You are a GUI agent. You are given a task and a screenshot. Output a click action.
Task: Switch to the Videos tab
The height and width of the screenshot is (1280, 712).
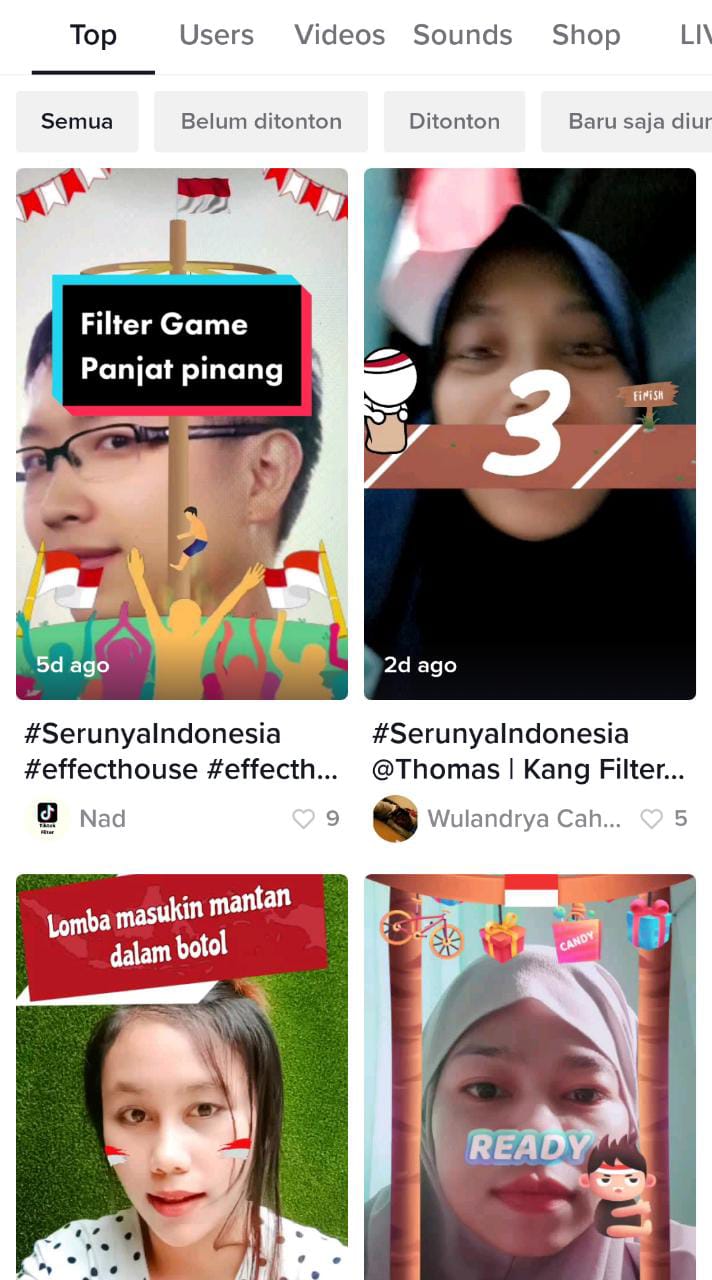(339, 35)
